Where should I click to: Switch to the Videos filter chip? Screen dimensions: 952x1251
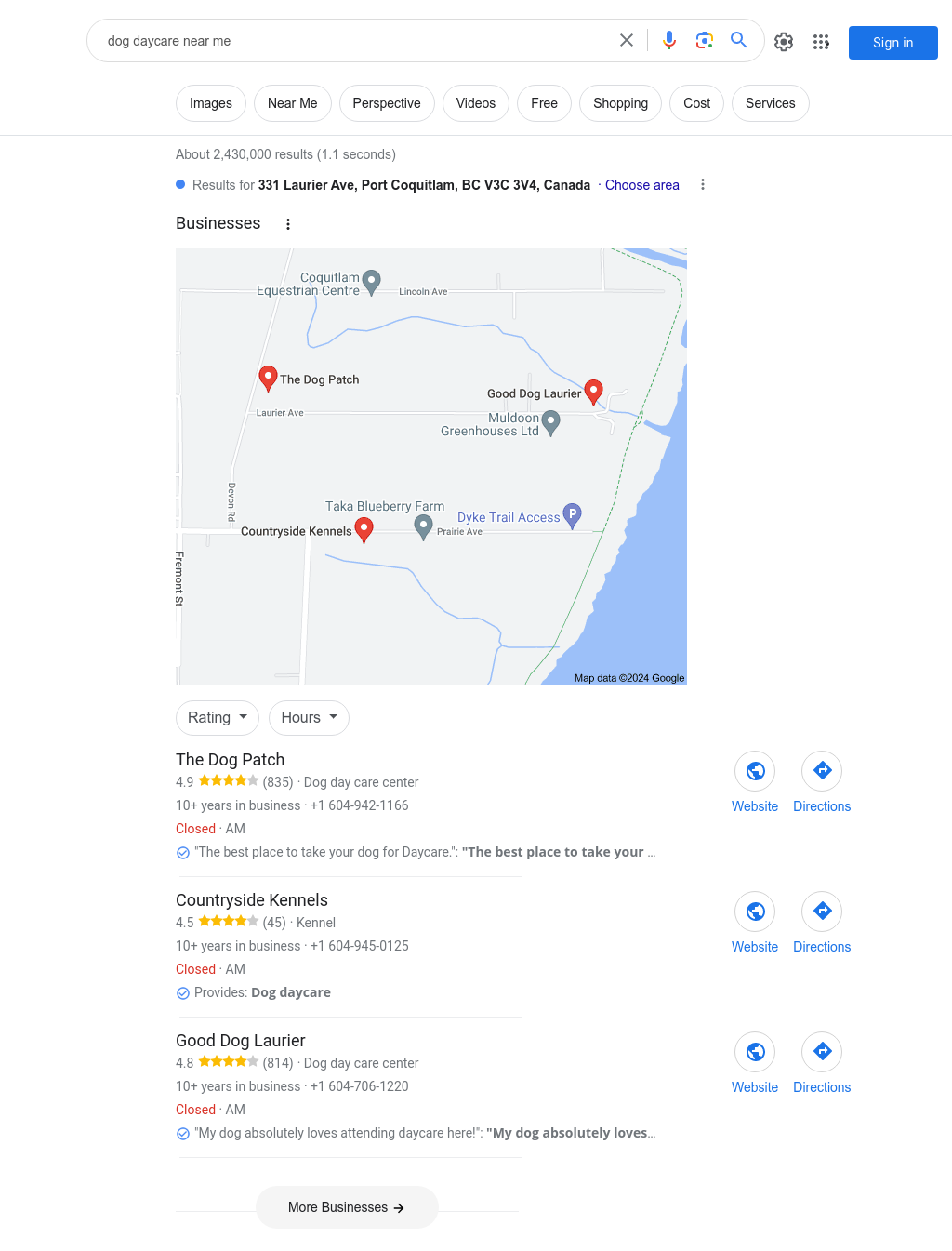pos(475,103)
